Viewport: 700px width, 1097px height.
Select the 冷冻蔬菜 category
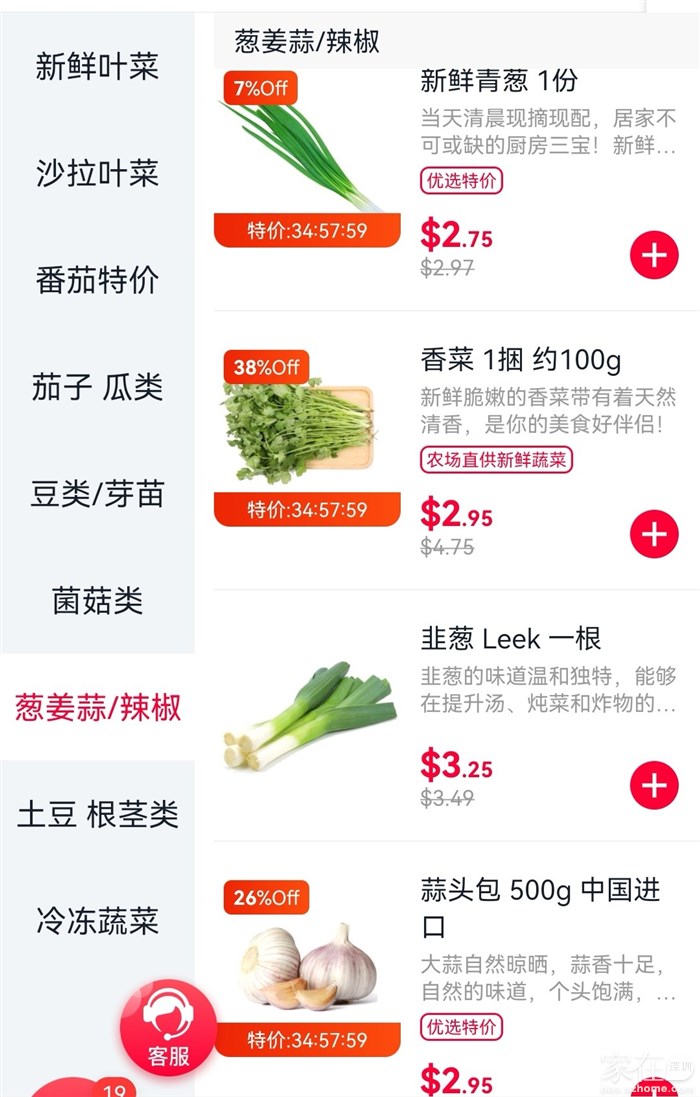[x=97, y=920]
